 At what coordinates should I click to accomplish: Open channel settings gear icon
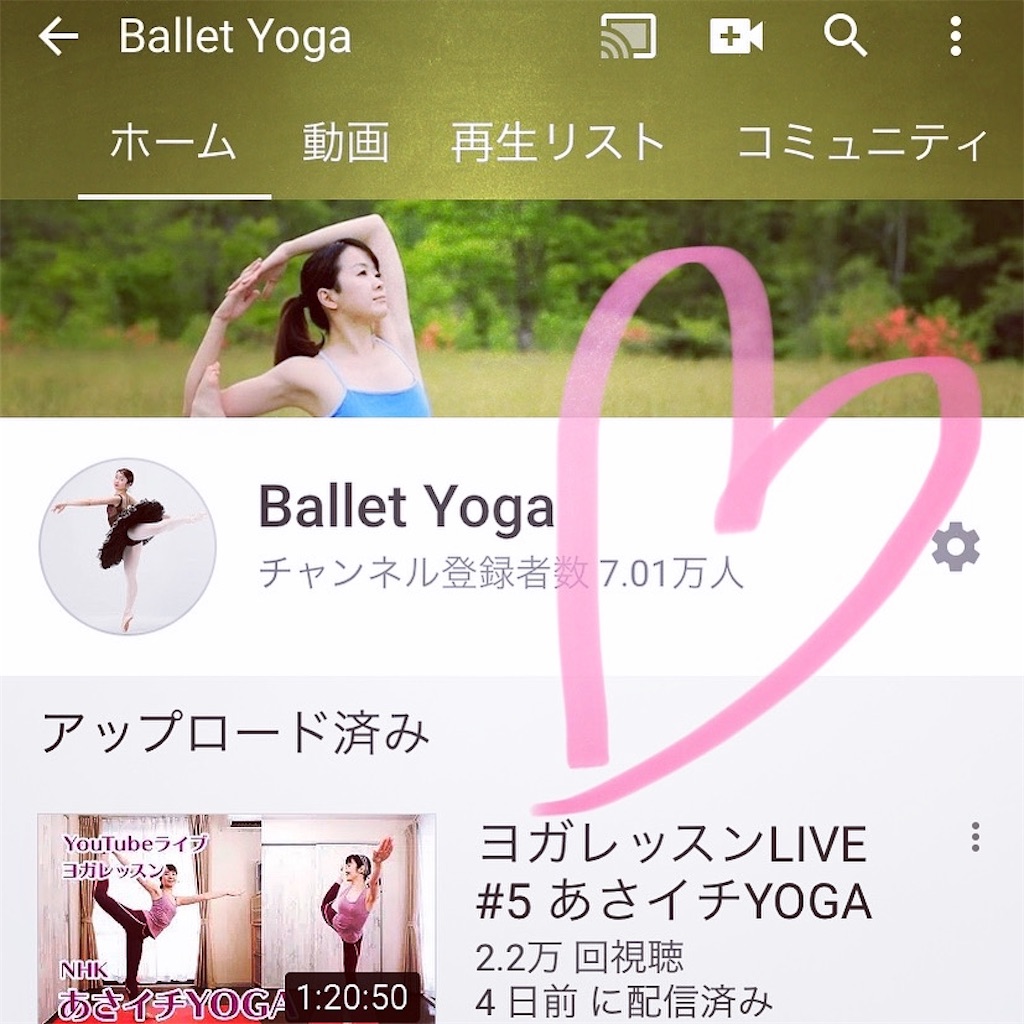coord(955,548)
